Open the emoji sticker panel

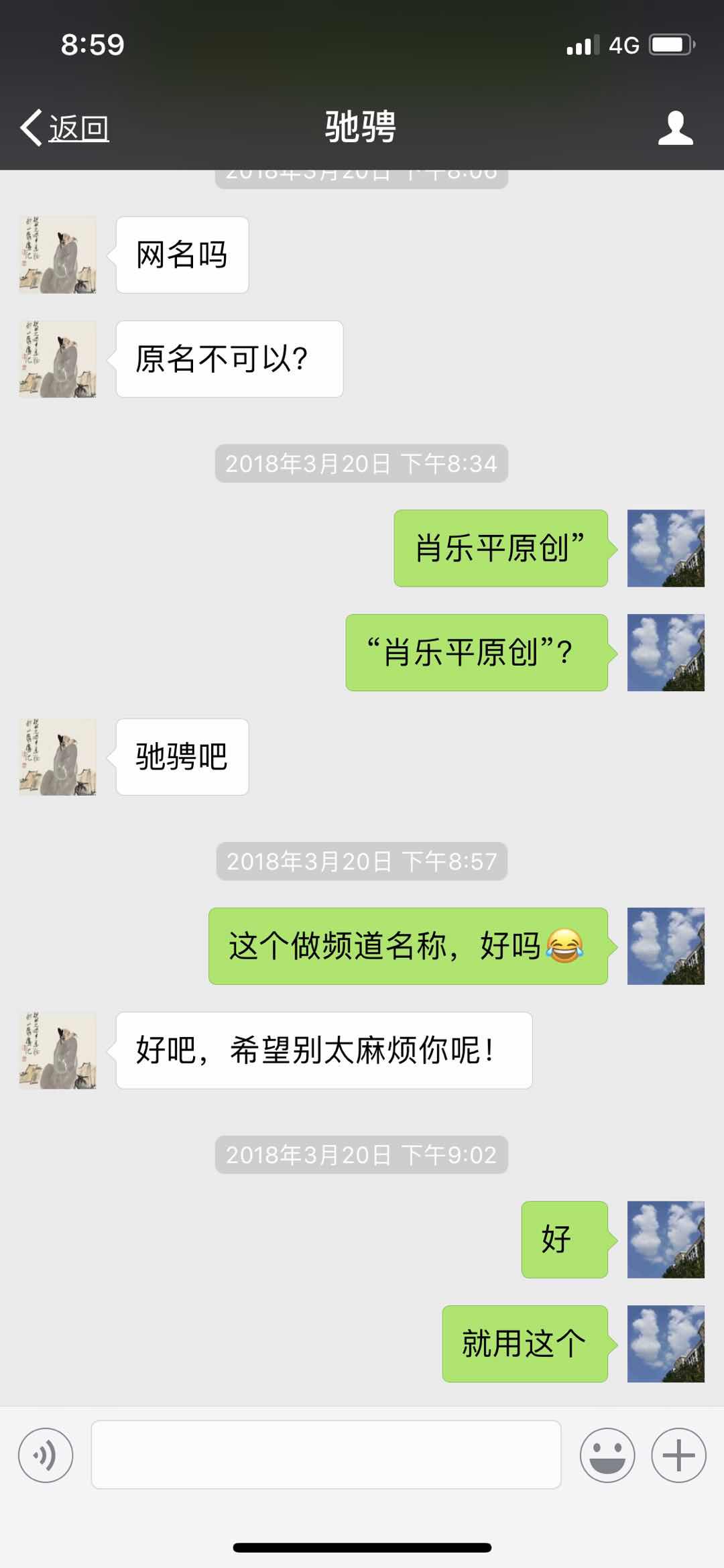coord(607,1455)
